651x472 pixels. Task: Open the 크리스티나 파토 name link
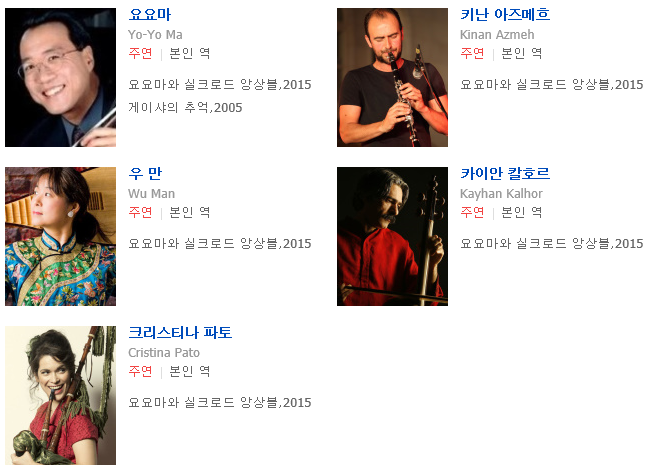coord(180,333)
